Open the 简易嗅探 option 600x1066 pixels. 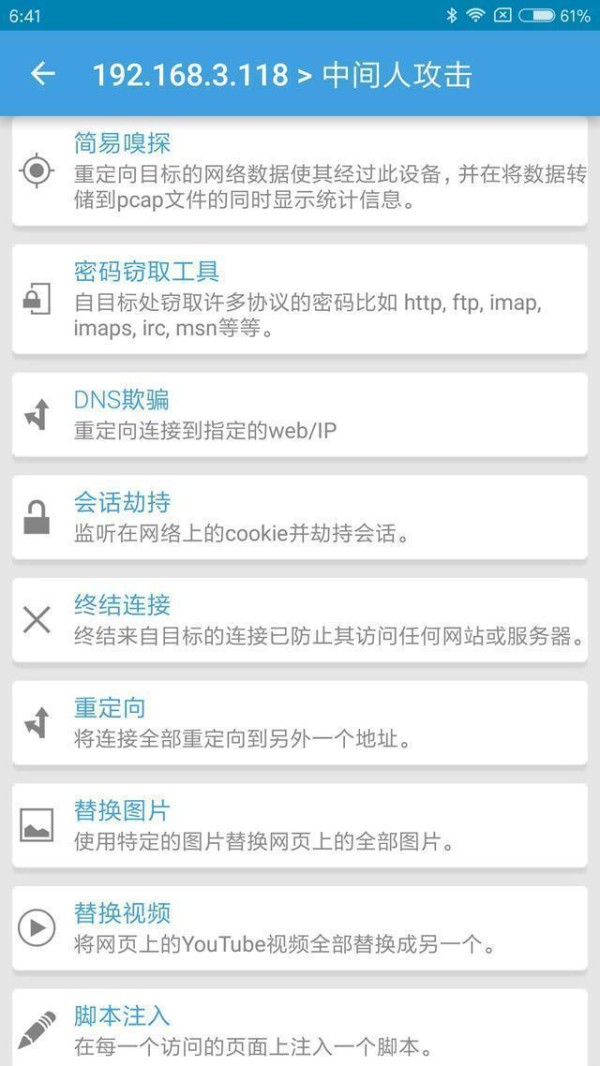coord(300,172)
